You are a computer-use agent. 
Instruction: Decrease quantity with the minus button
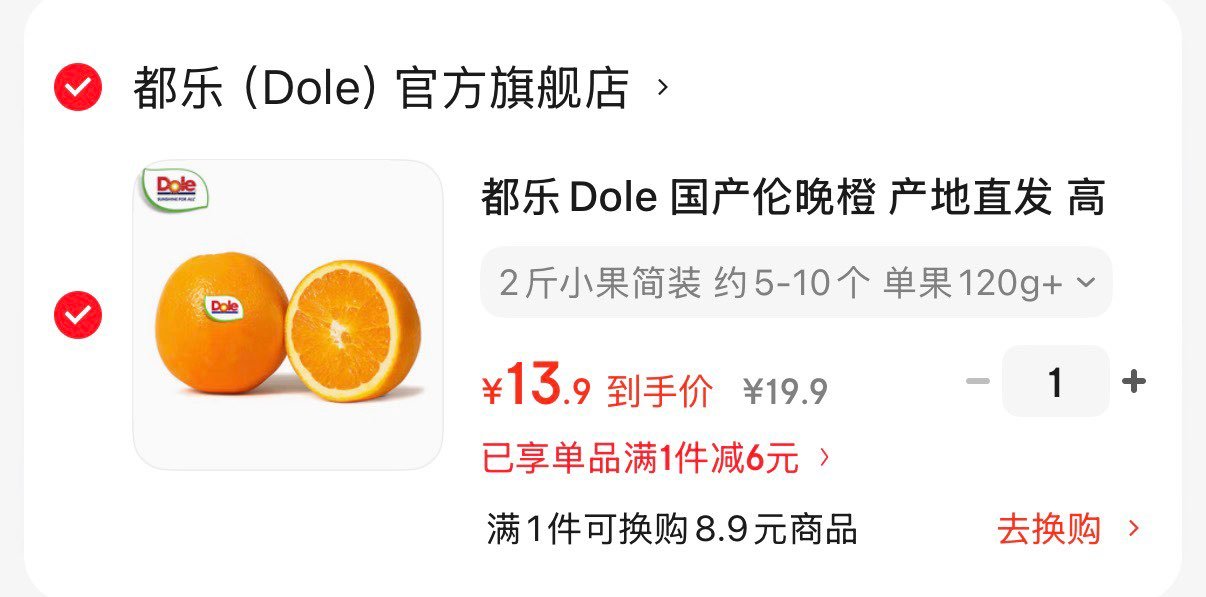978,381
